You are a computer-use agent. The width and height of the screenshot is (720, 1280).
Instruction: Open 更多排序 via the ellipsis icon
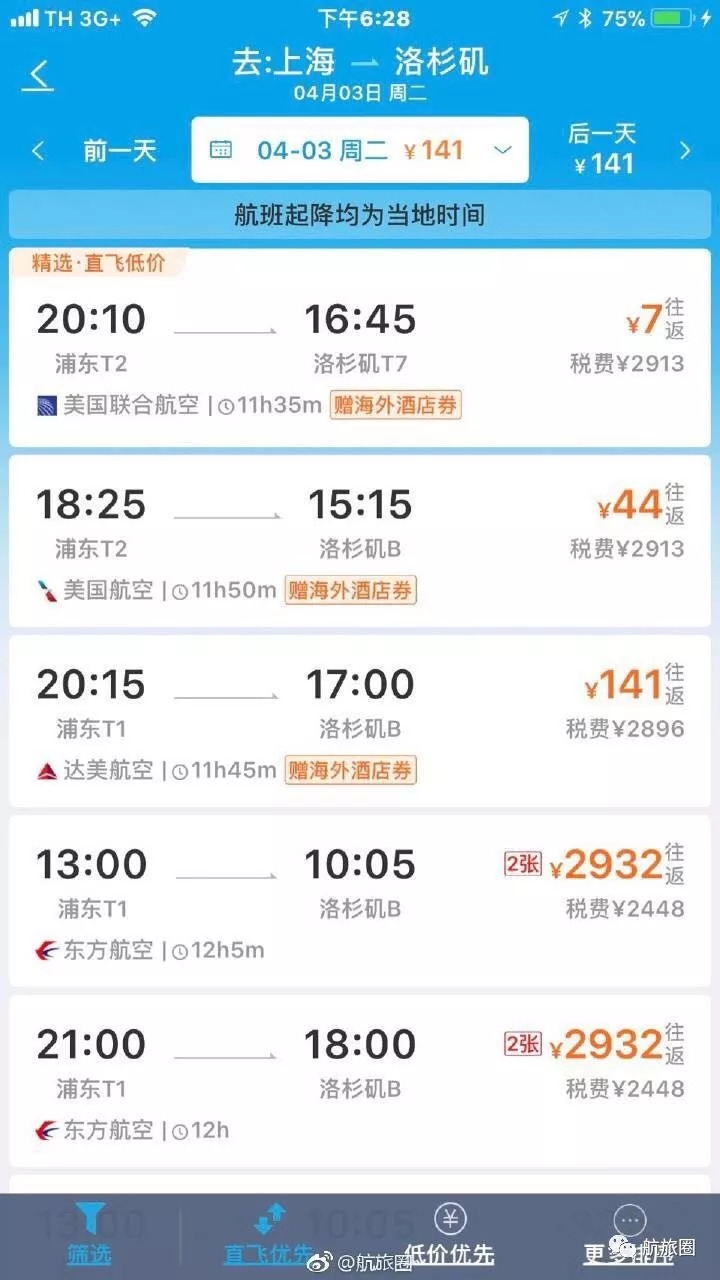coord(629,1220)
